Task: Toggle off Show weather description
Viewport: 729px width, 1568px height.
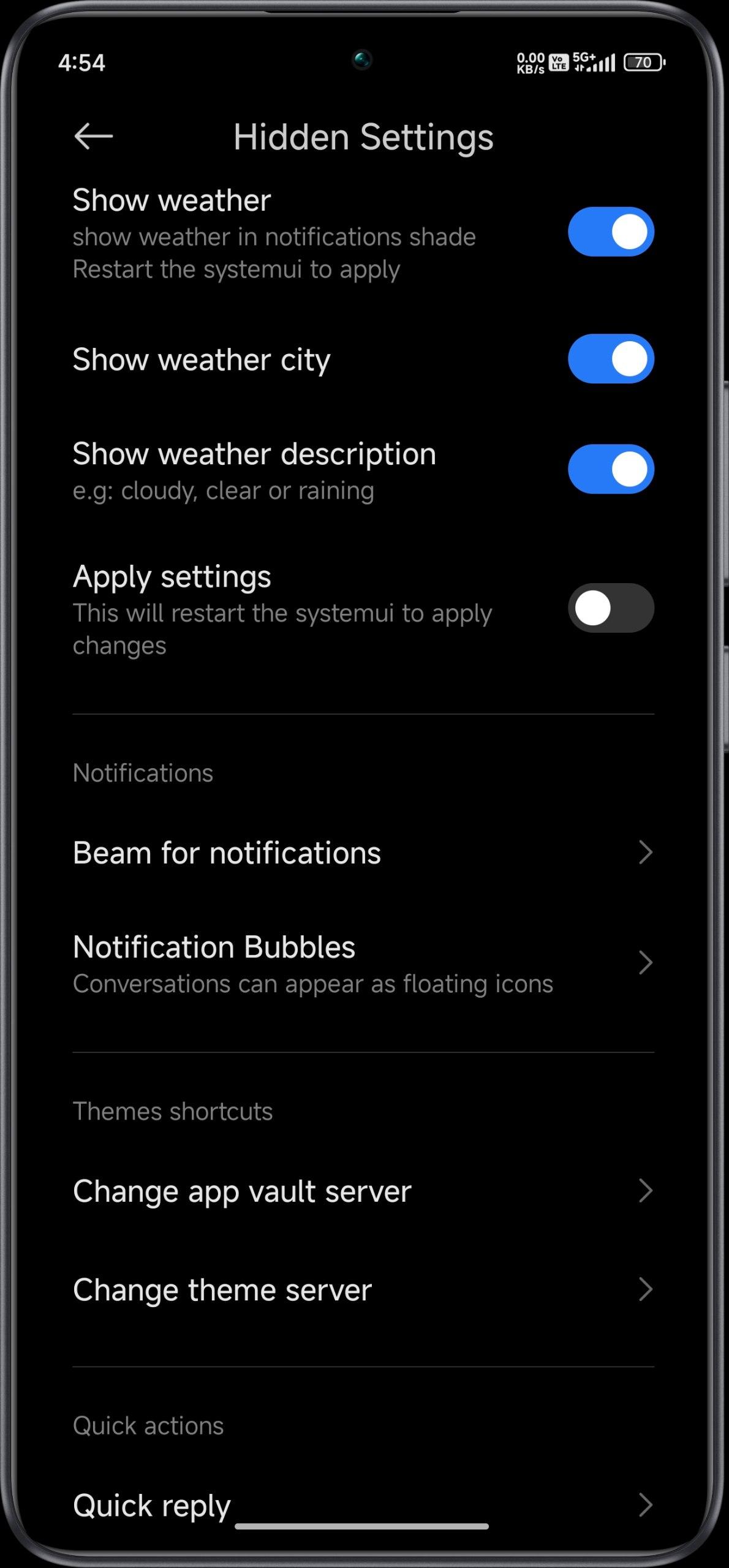Action: [611, 469]
